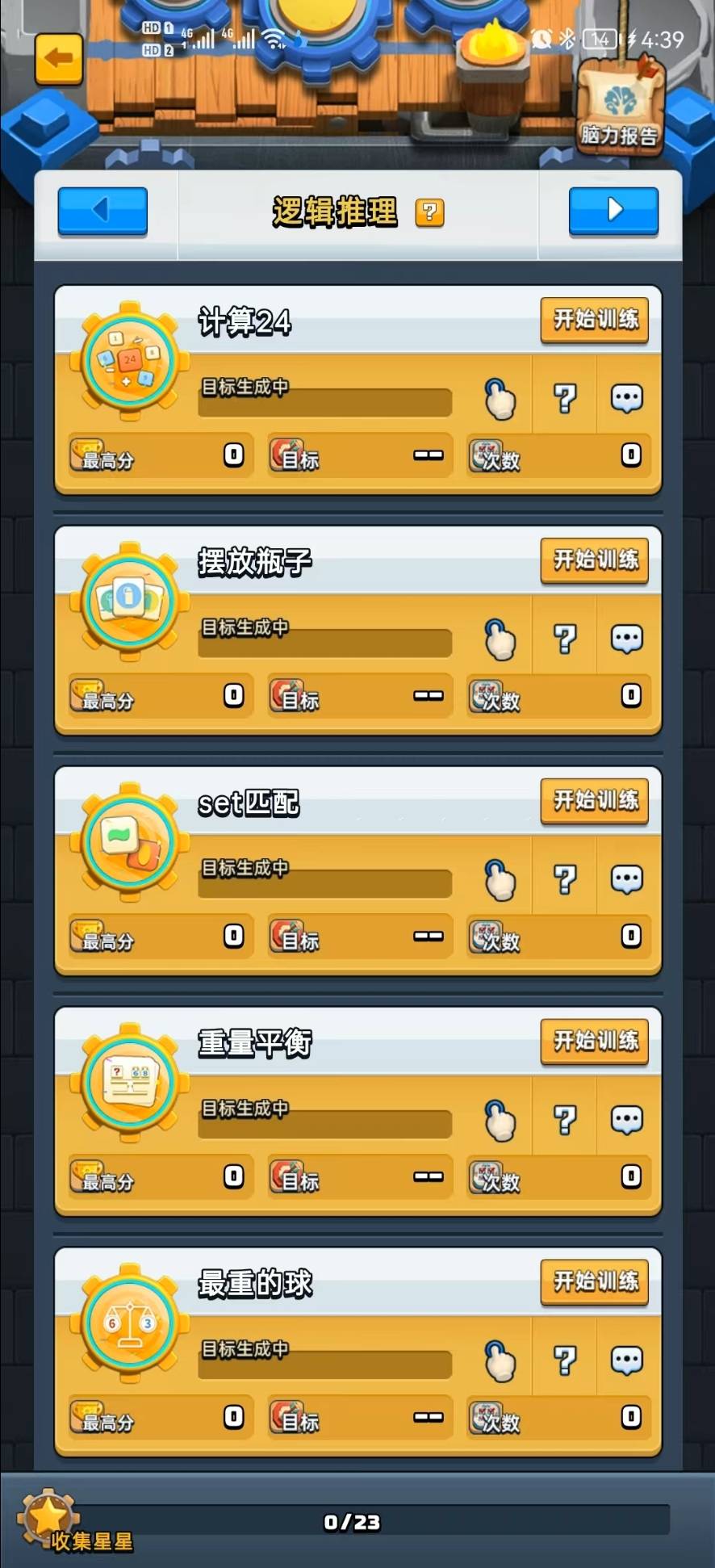Start training for set匹配

tap(595, 801)
